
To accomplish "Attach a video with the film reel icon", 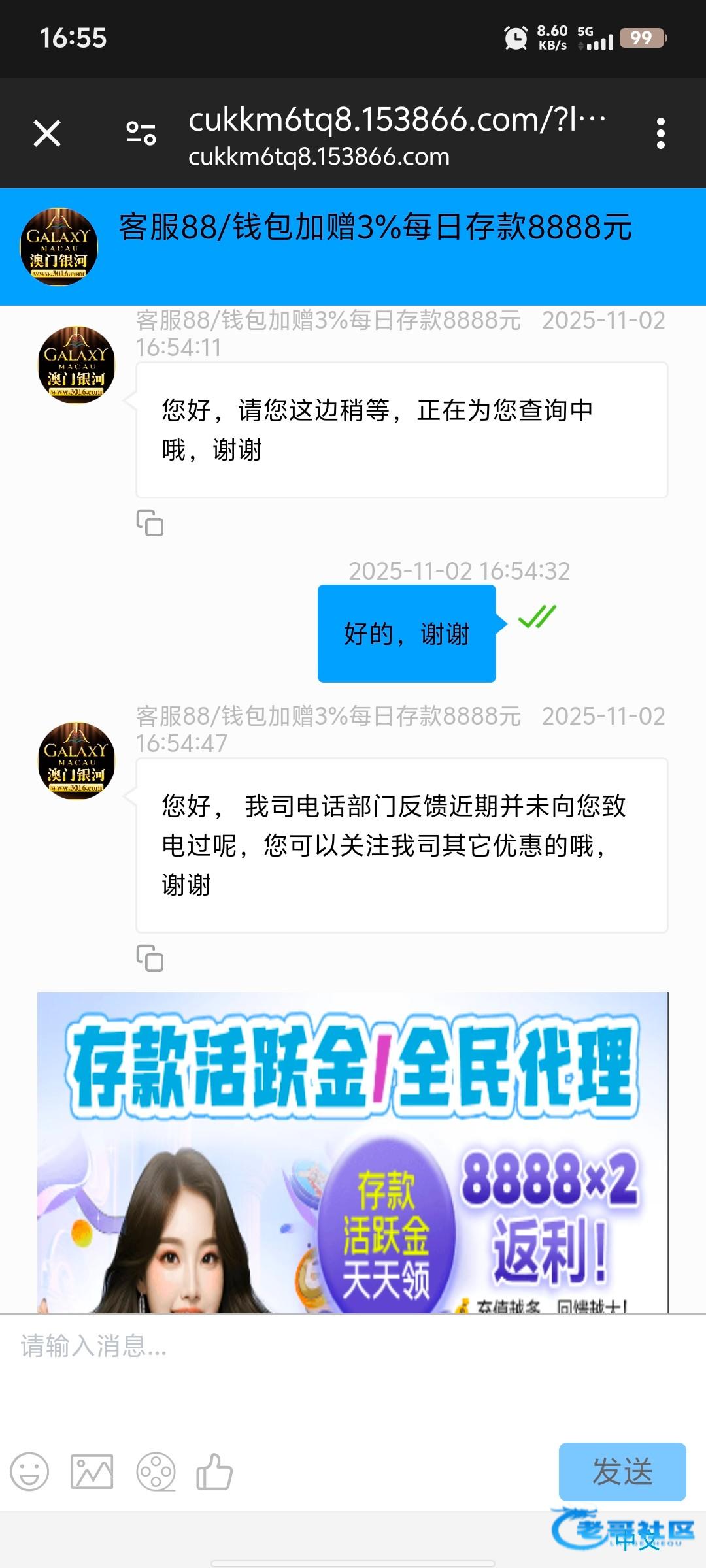I will coord(156,1472).
